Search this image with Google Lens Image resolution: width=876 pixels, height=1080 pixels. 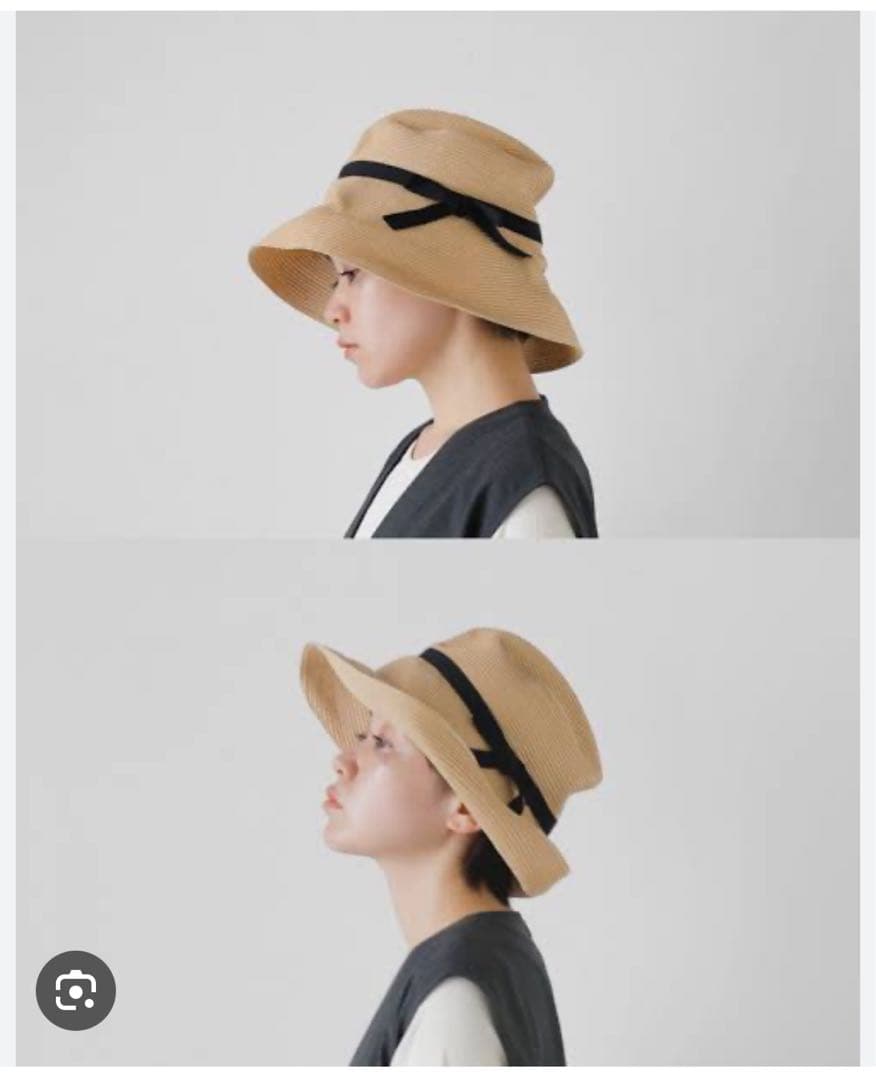click(76, 990)
